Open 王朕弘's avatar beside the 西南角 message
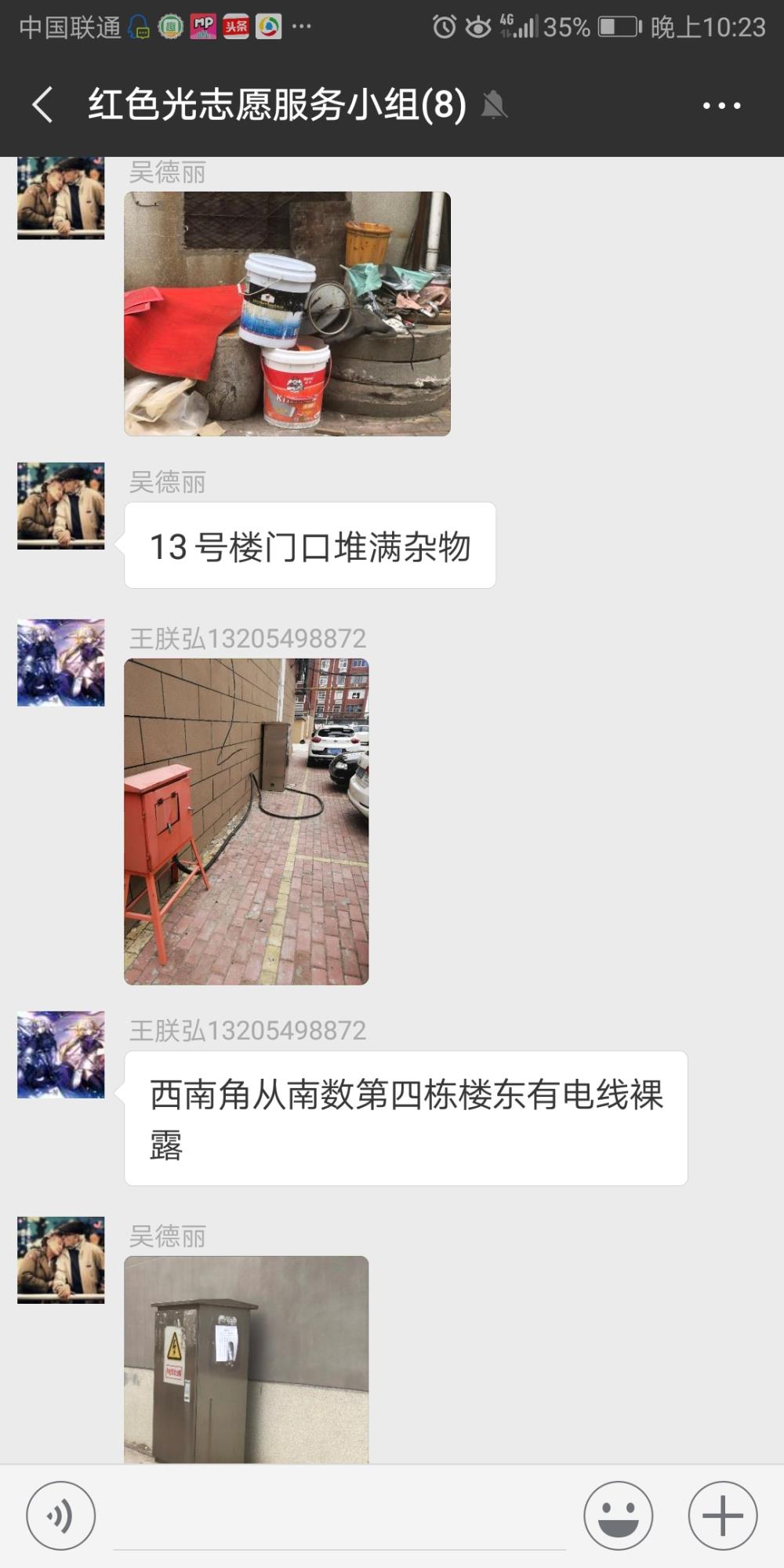The height and width of the screenshot is (1568, 784). click(x=61, y=1054)
